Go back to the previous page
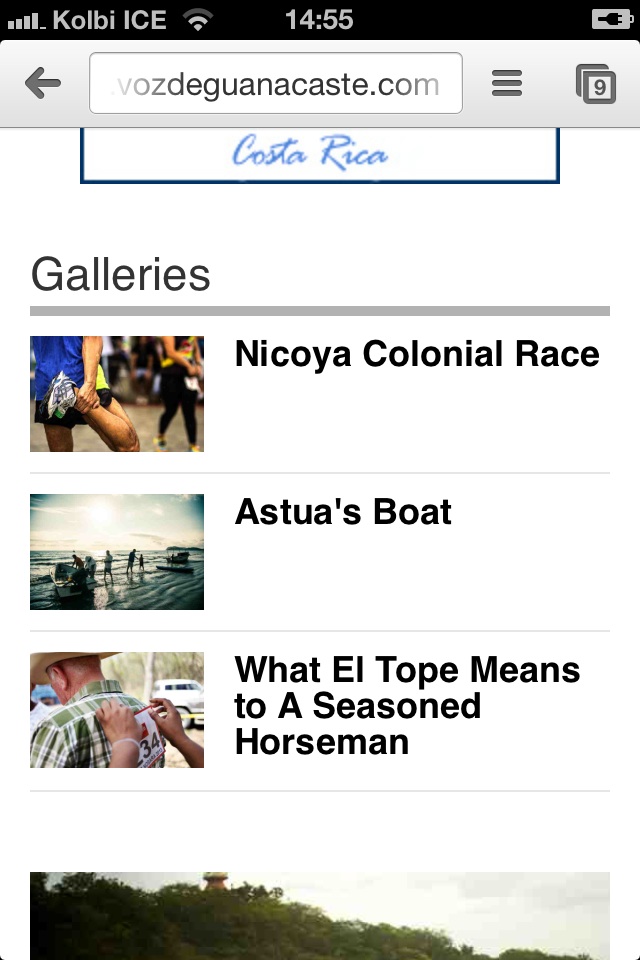Image resolution: width=640 pixels, height=960 pixels. 43,84
